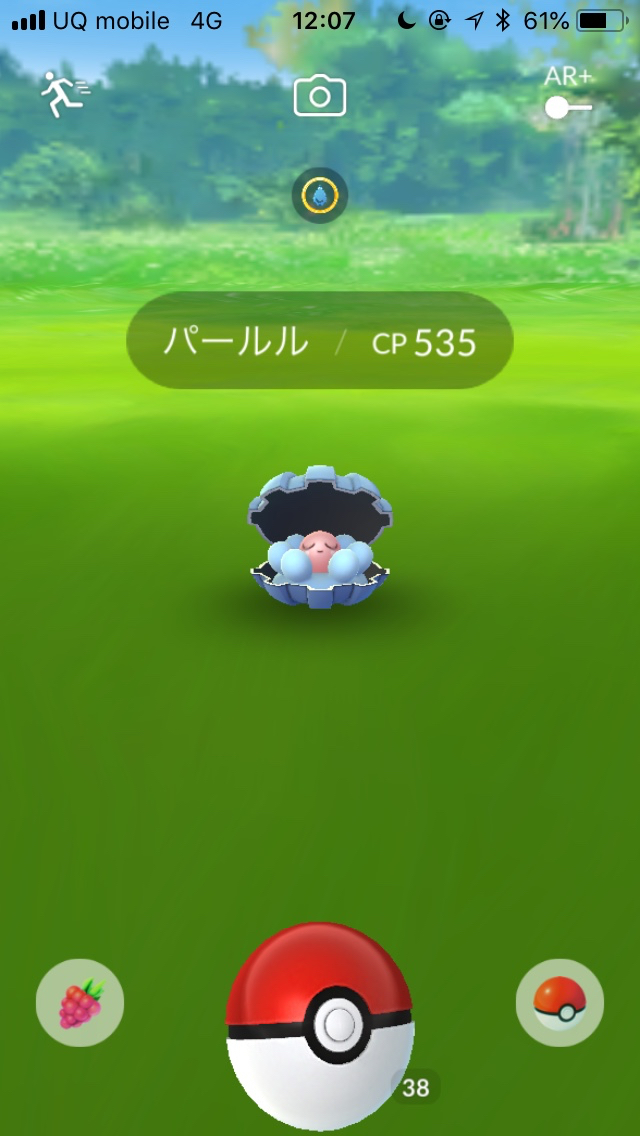640x1136 pixels.
Task: Open the berry selection menu
Action: point(80,1003)
